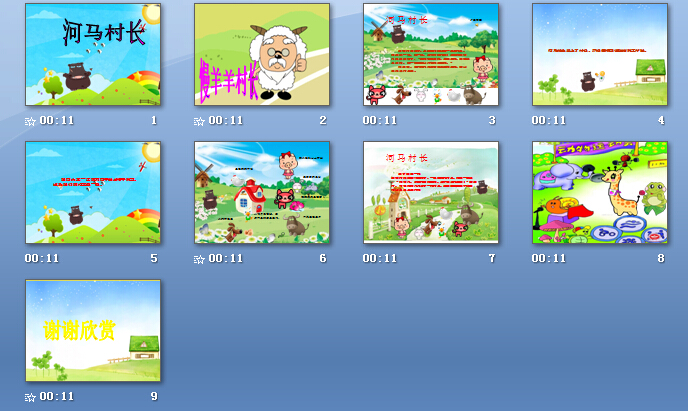The width and height of the screenshot is (688, 411).
Task: Select slide 9 titled 谢谢欣赏
Action: coord(93,330)
